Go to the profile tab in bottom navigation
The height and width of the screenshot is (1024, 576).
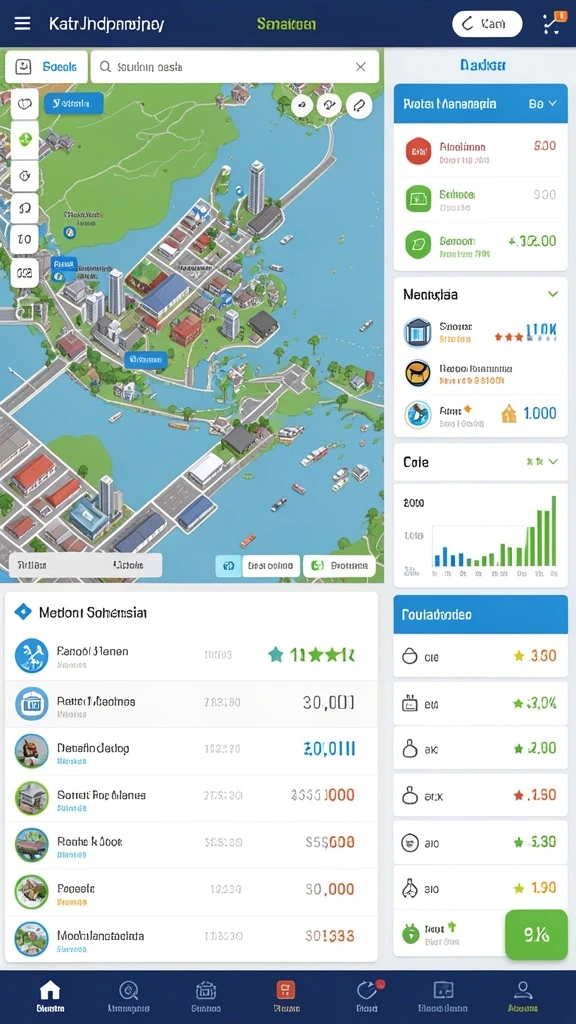522,997
